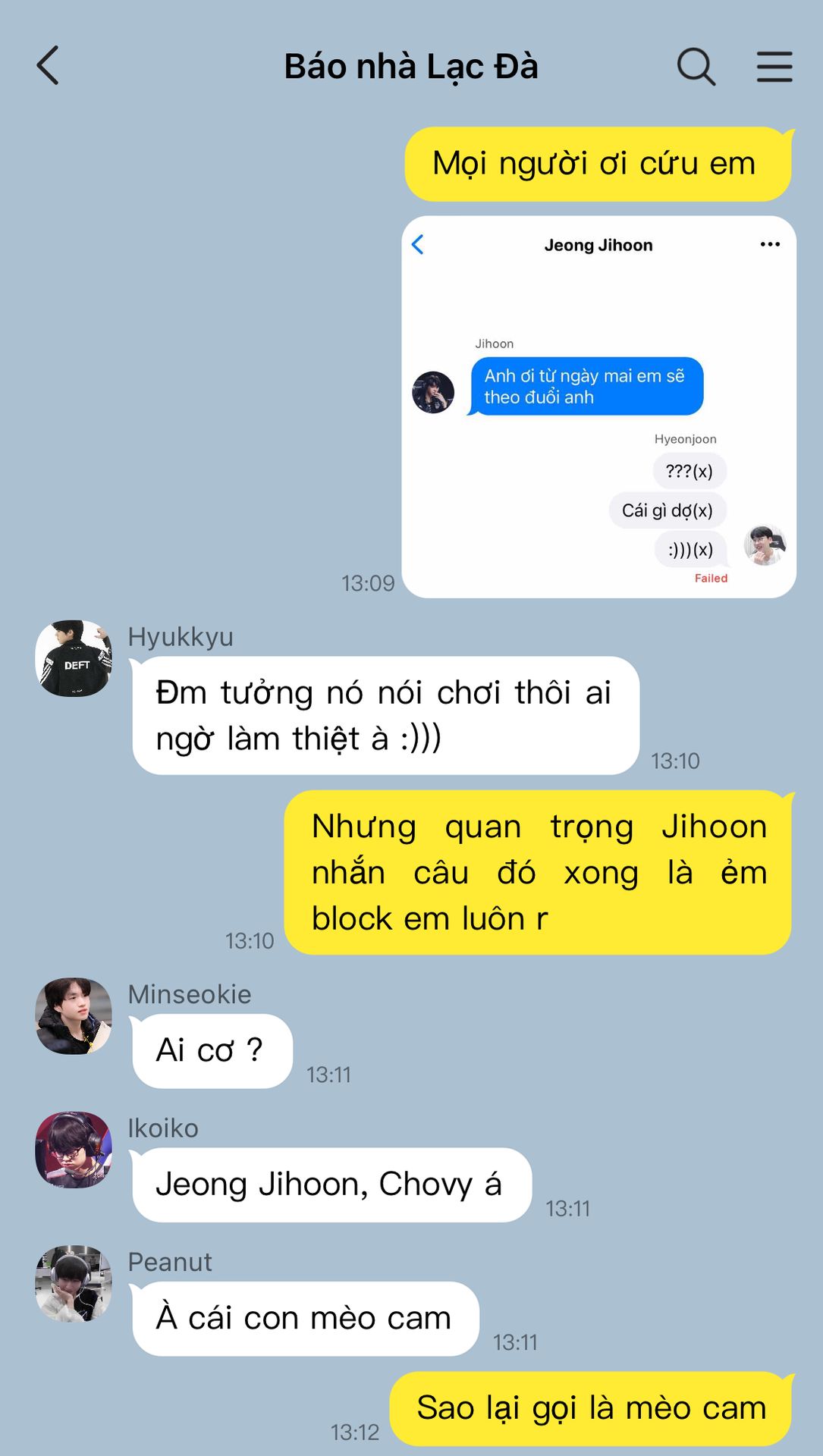Open Minseokie's avatar profile

coord(74,1015)
